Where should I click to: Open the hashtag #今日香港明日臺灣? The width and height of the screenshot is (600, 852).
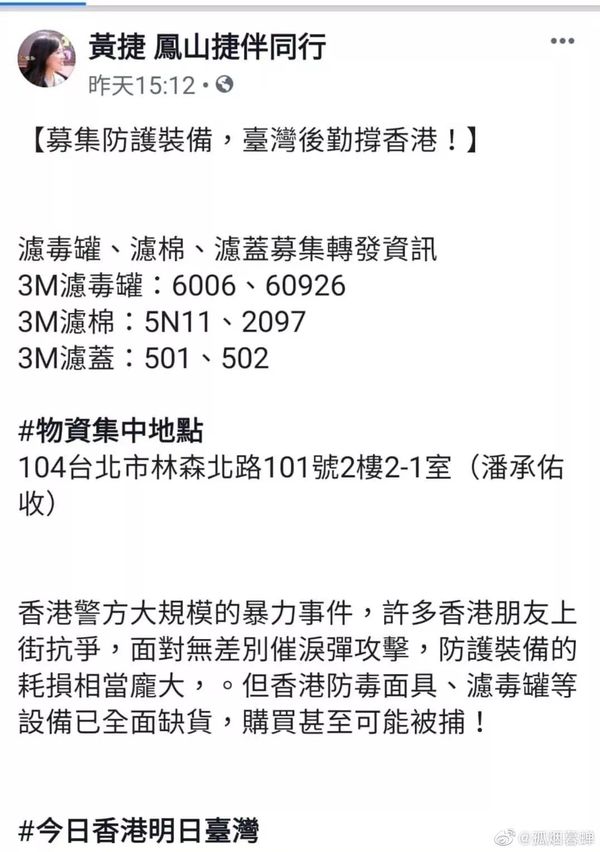138,829
